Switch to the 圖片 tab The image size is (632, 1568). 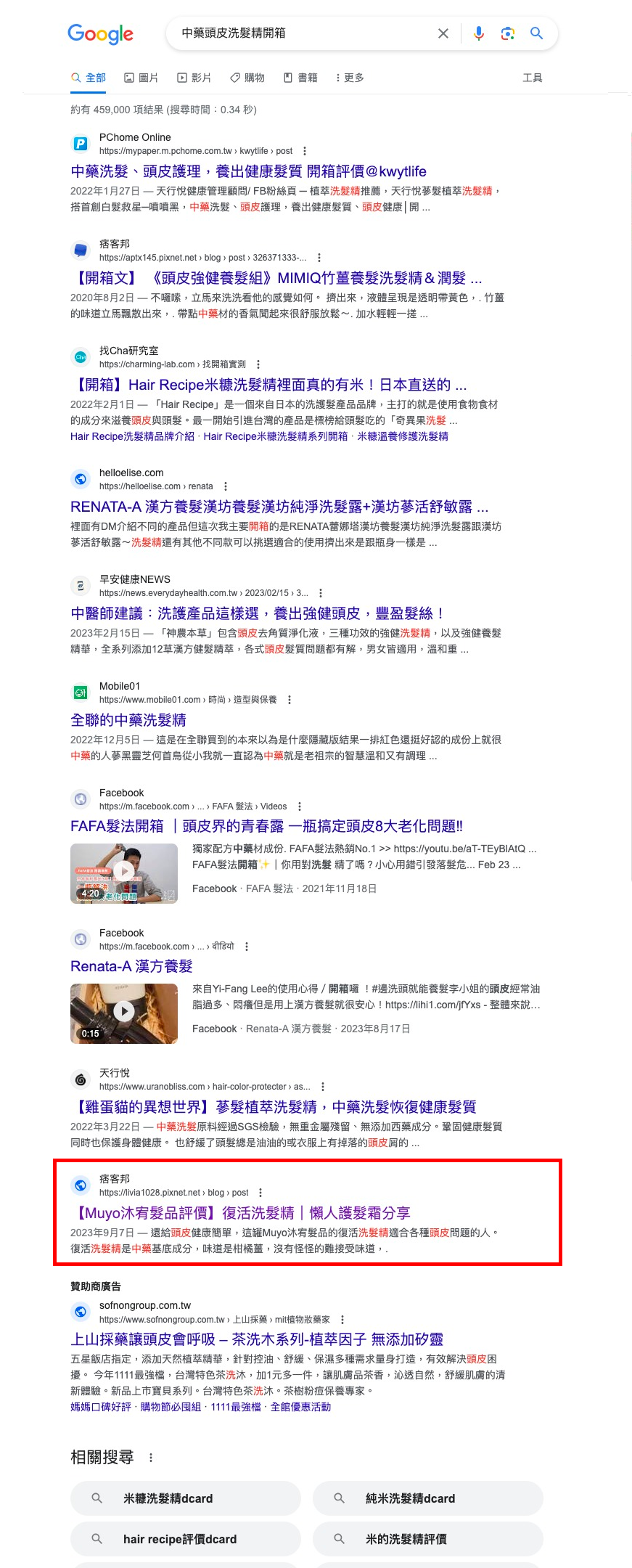tap(141, 78)
